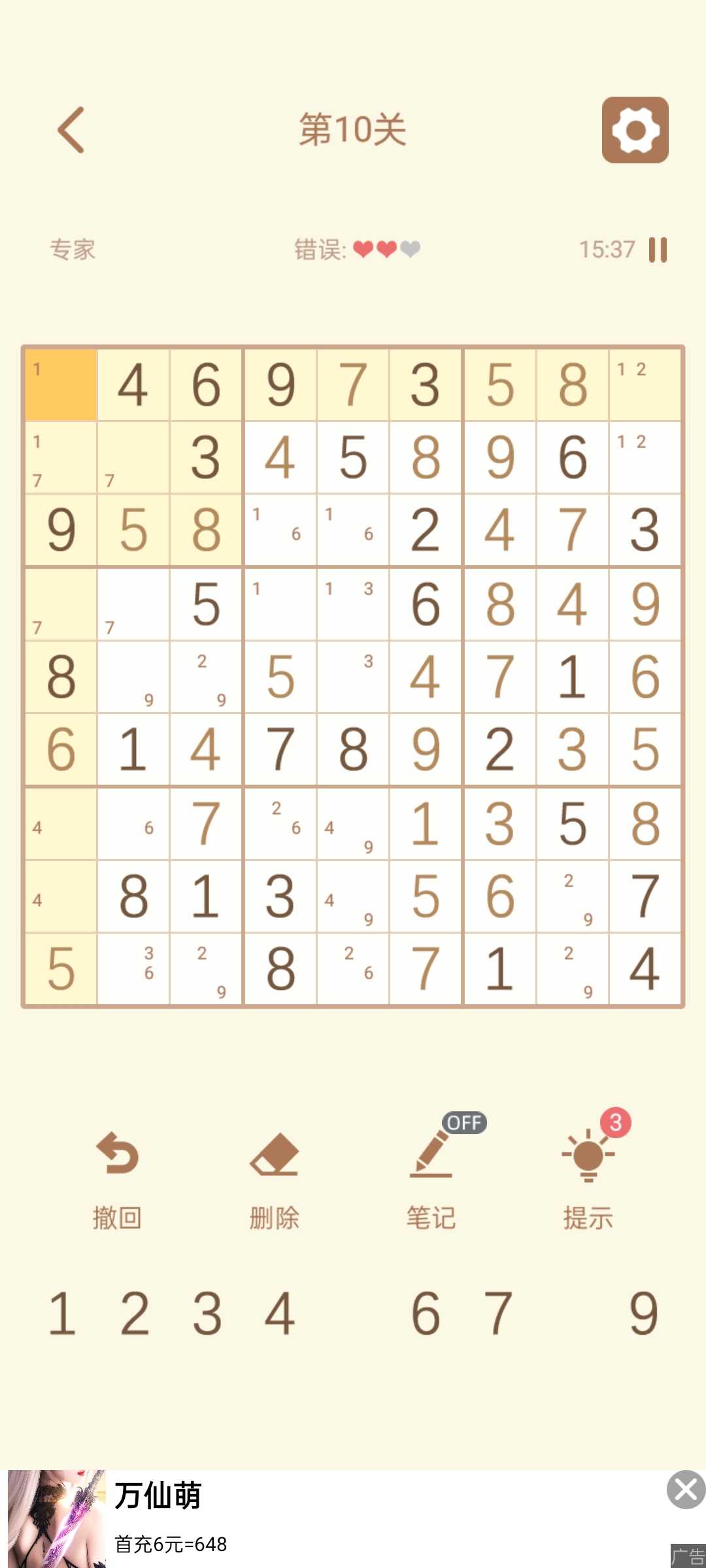Pause the game timer

[658, 250]
